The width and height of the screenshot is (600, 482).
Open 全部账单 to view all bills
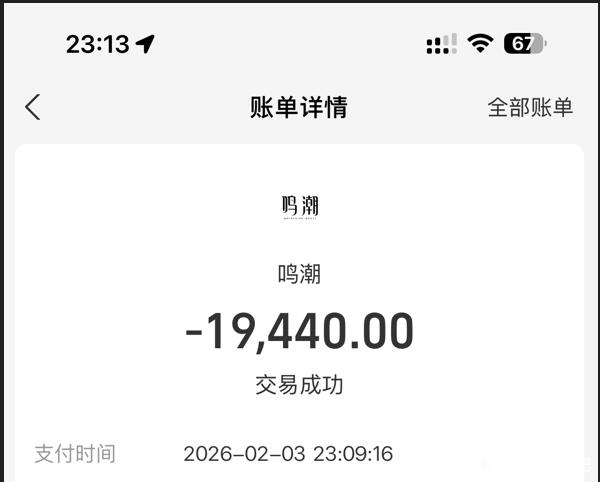pos(530,107)
